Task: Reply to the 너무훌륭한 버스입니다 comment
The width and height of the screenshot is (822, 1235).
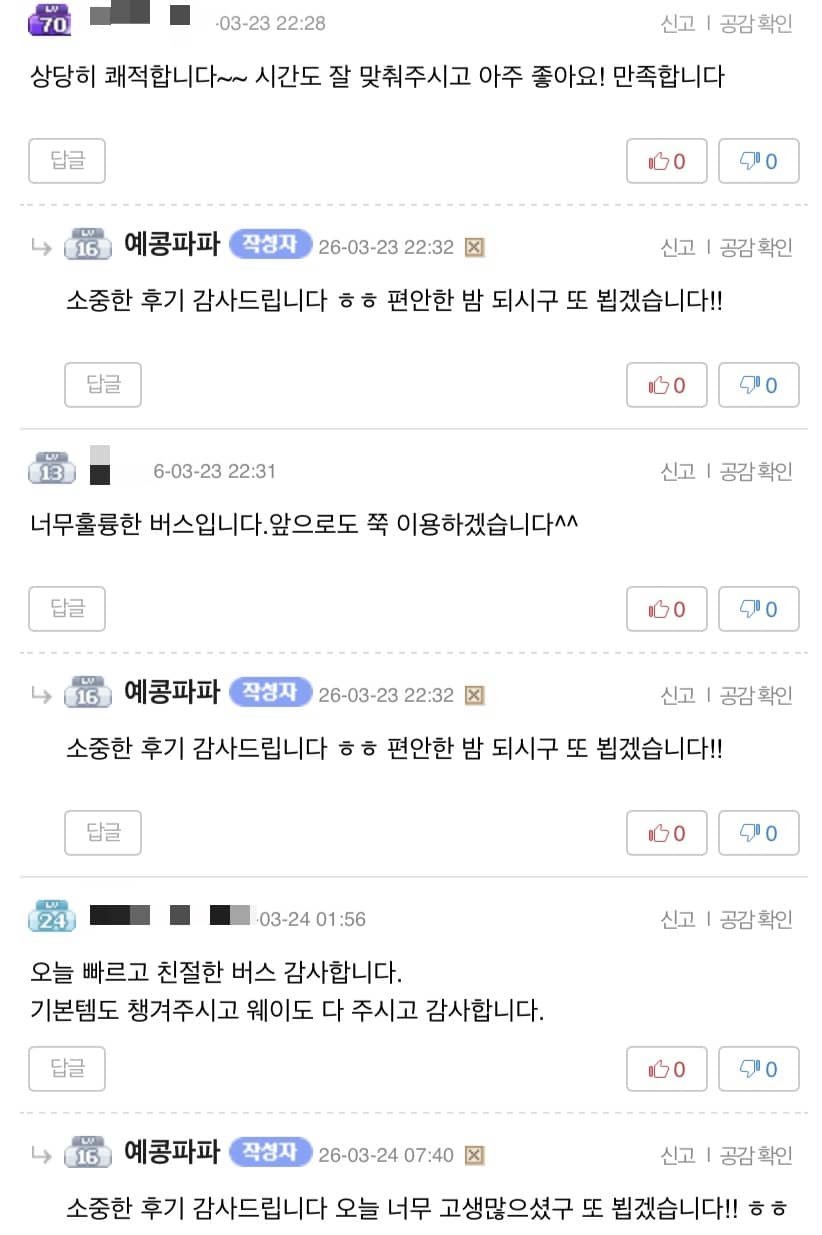Action: coord(67,609)
